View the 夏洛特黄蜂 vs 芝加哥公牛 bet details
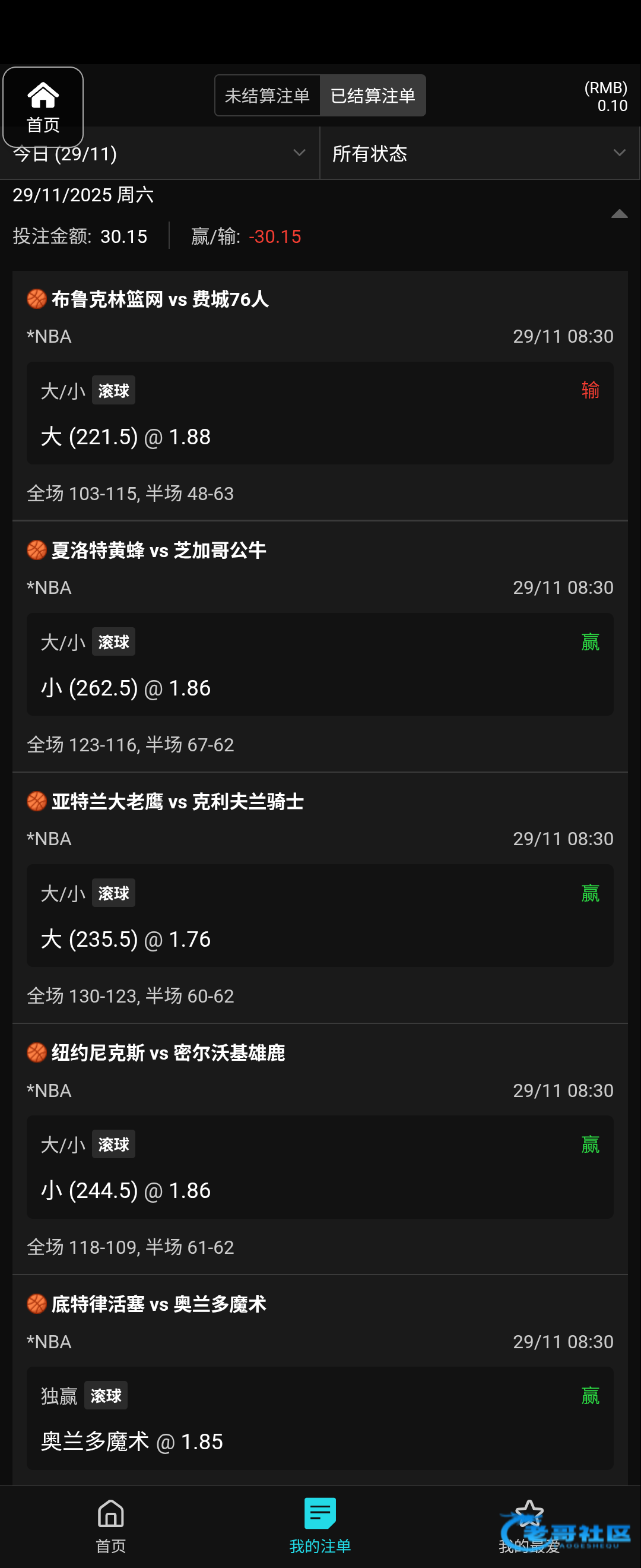 158,550
